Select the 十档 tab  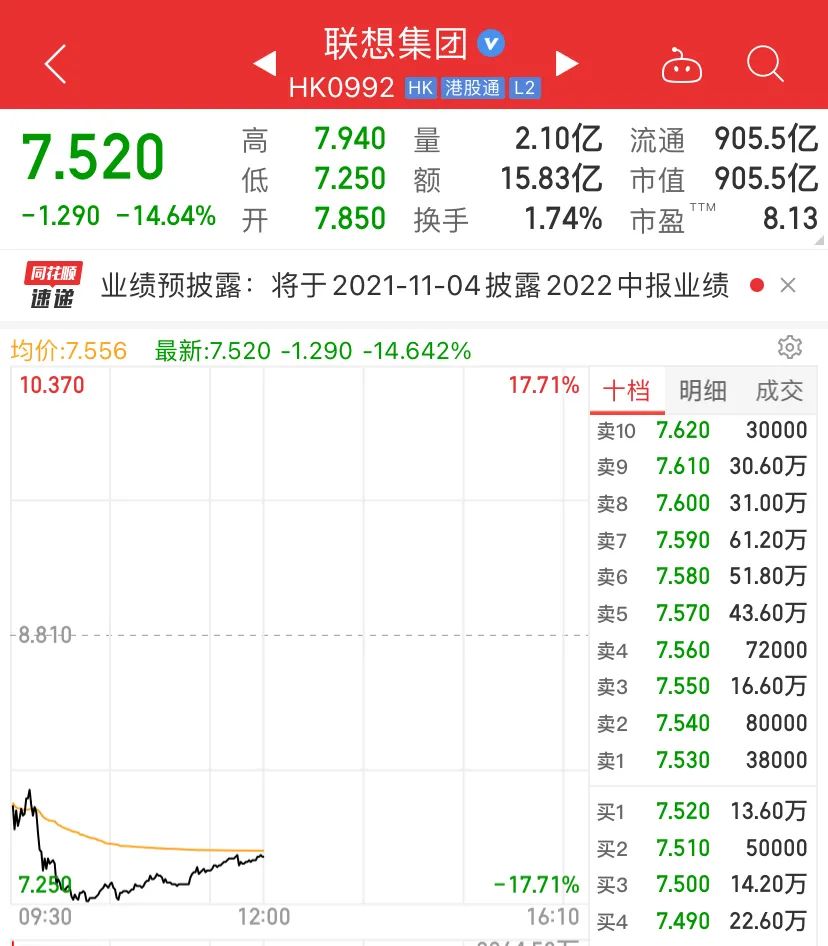pyautogui.click(x=627, y=391)
